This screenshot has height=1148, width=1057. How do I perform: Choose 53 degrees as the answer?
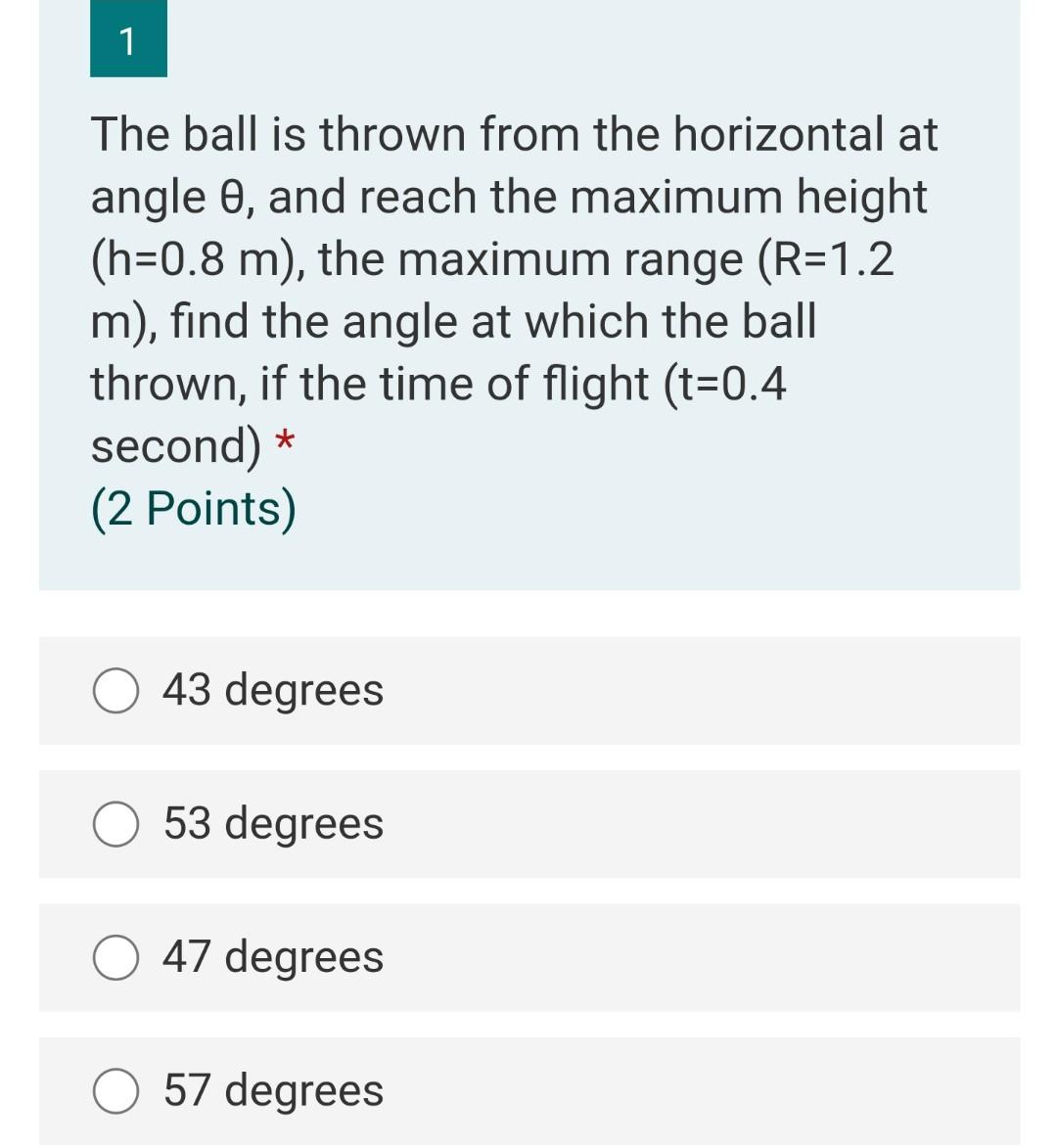(x=115, y=824)
